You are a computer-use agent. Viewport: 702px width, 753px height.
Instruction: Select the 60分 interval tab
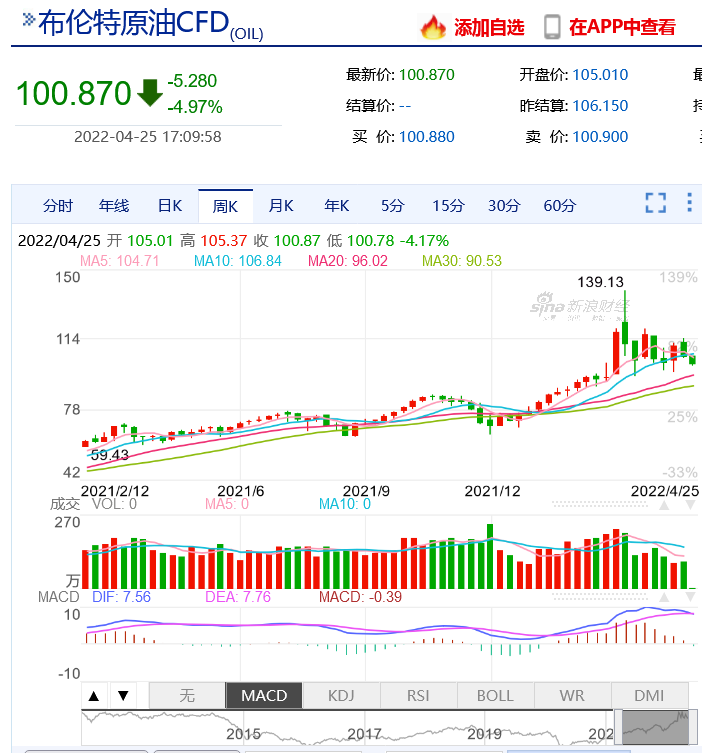(560, 206)
